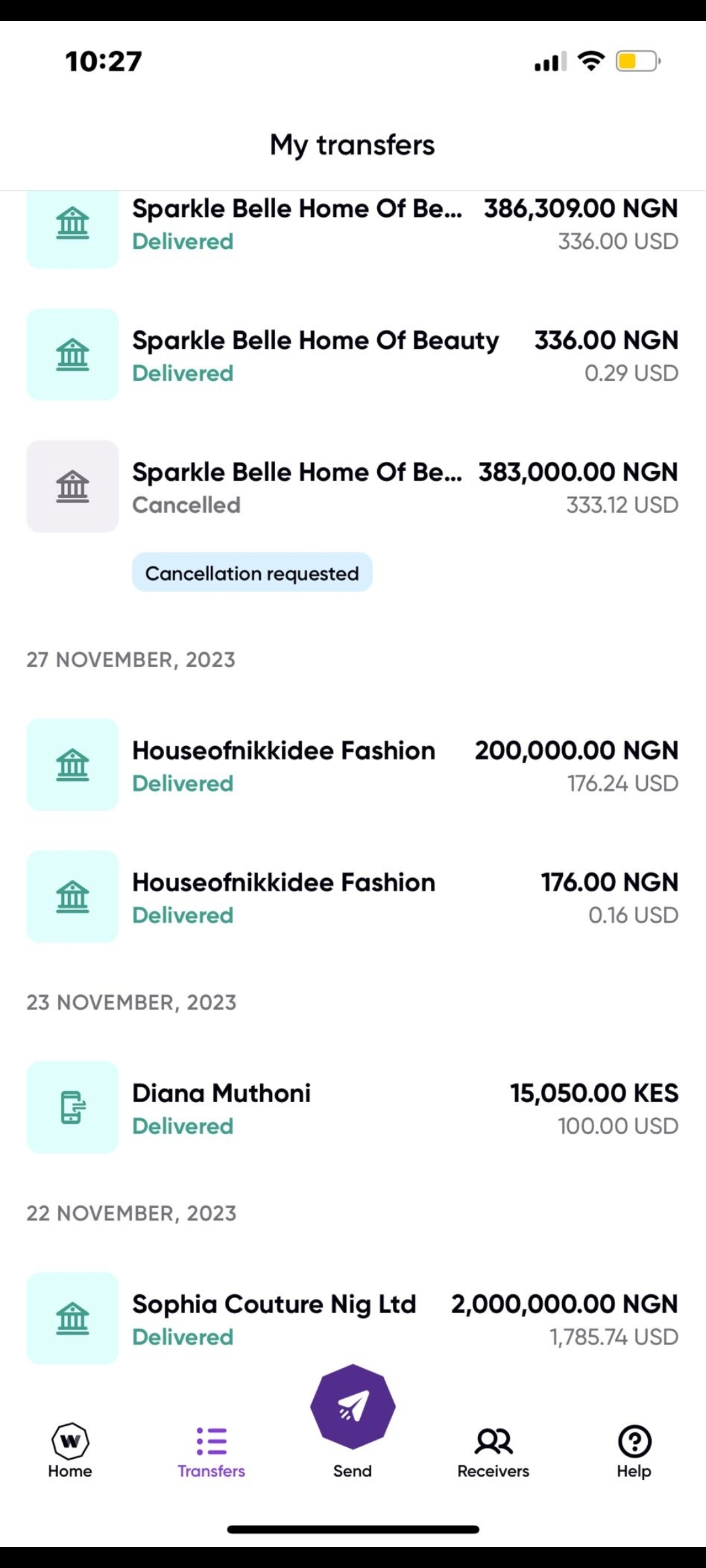
Task: Tap the Cancellation requested chip
Action: coord(252,573)
